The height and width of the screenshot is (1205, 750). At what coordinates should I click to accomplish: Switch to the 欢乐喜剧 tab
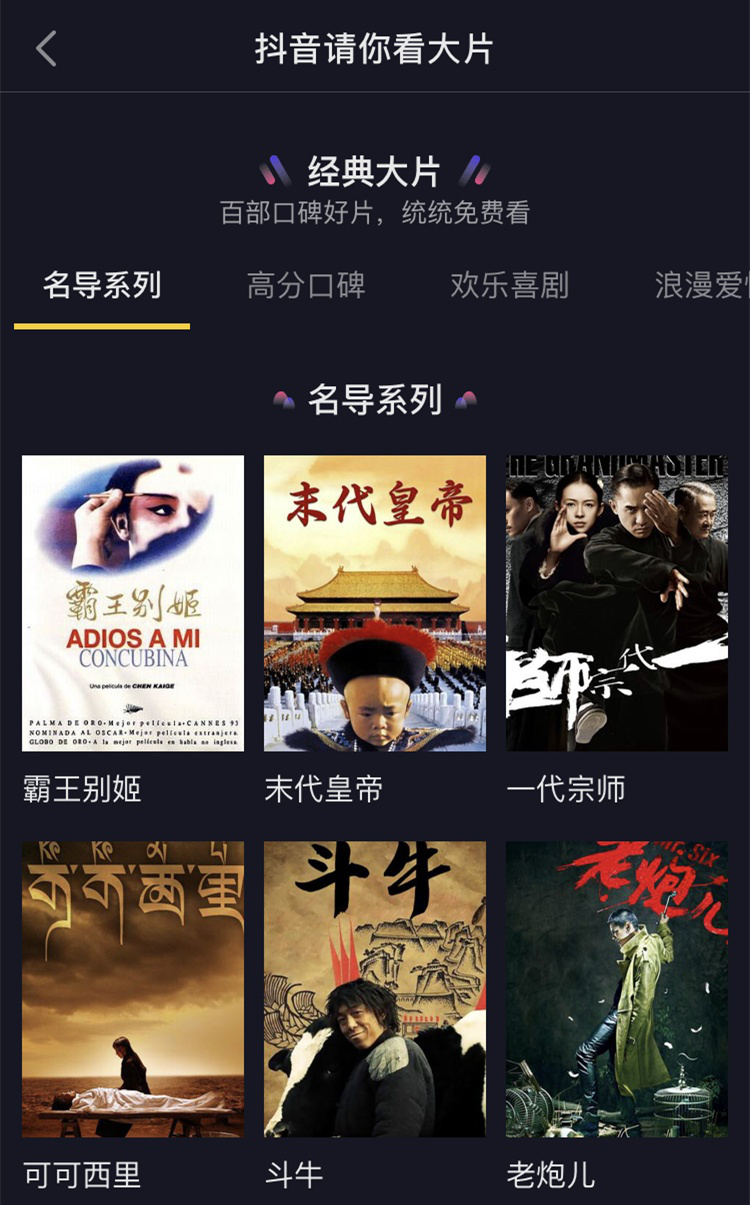[x=509, y=286]
